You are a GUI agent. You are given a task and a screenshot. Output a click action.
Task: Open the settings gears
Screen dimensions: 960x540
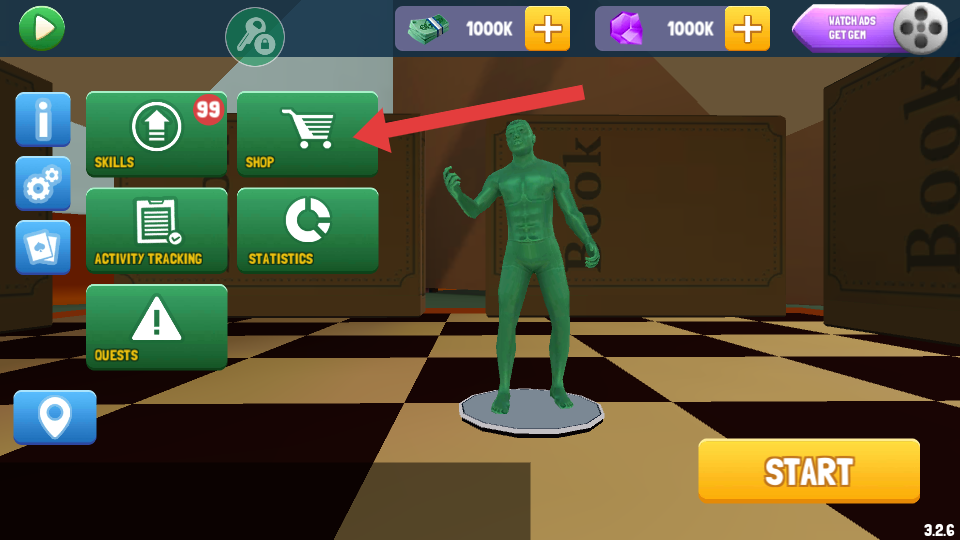43,184
